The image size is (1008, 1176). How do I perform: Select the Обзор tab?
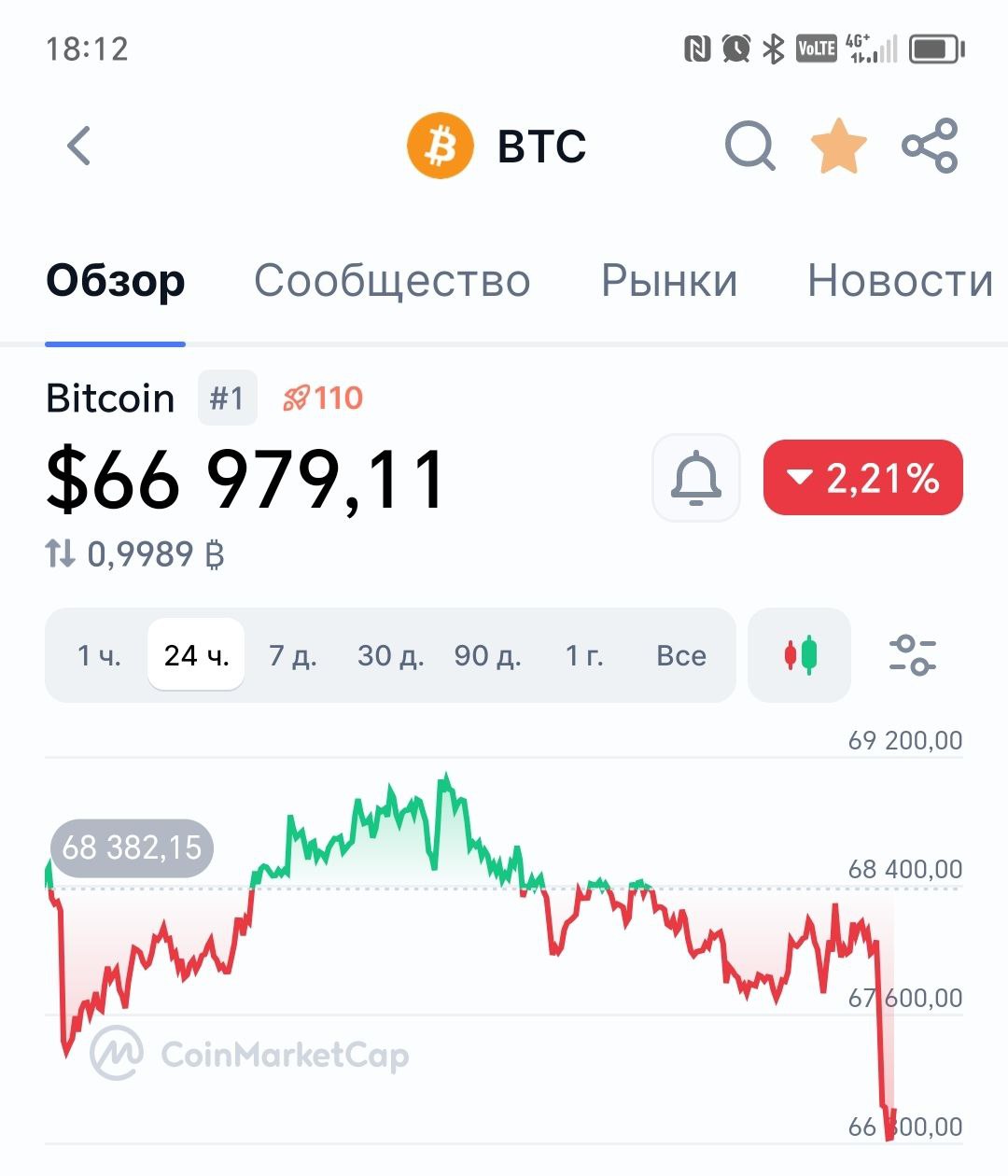pos(116,281)
